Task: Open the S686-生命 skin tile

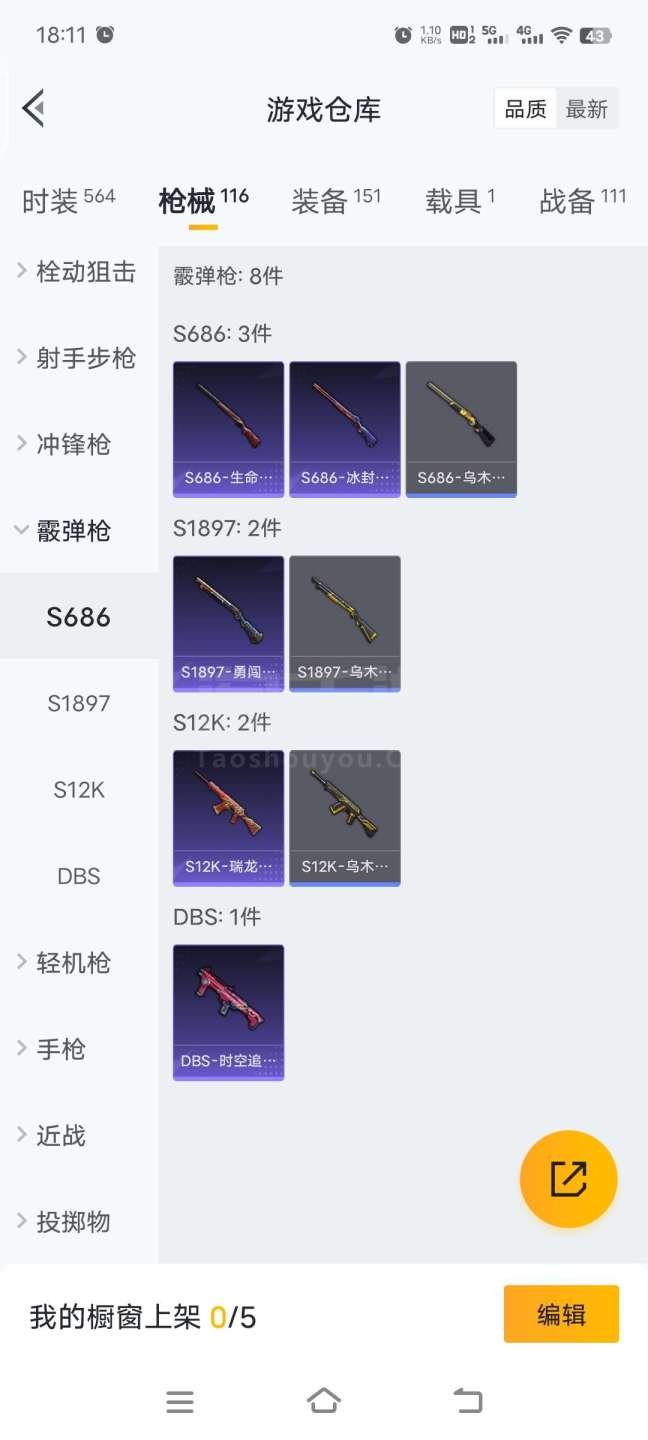Action: [228, 429]
